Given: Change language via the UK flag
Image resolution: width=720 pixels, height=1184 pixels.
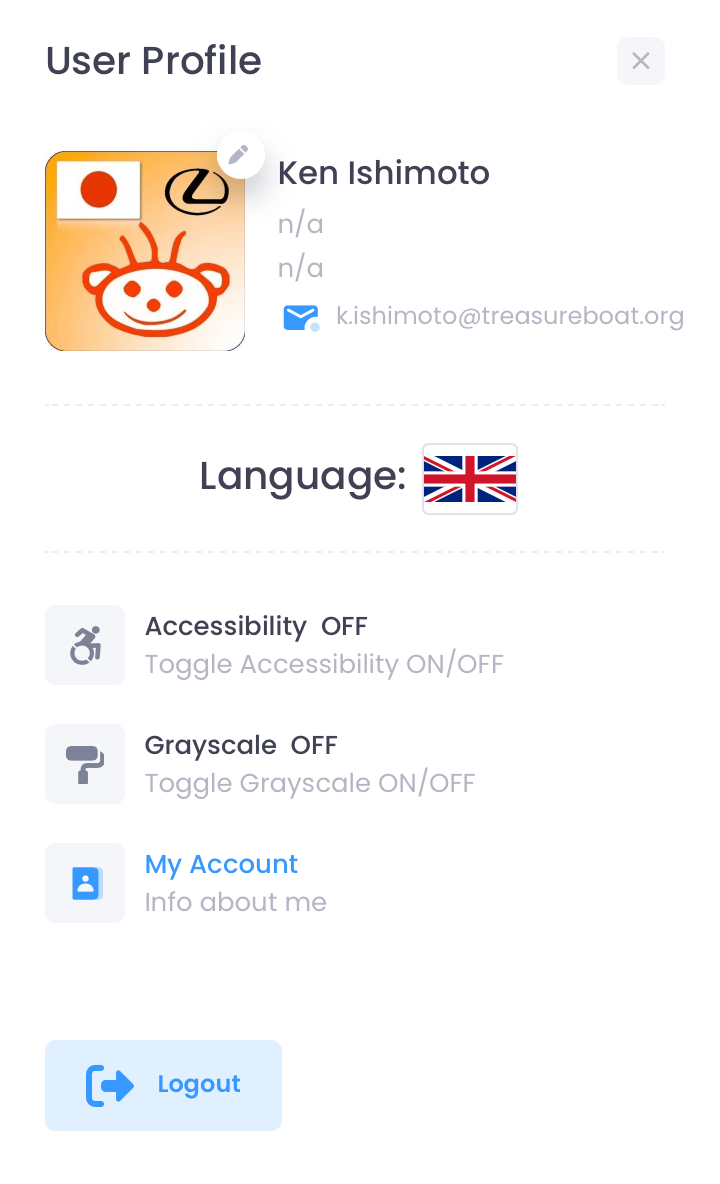Looking at the screenshot, I should 469,479.
